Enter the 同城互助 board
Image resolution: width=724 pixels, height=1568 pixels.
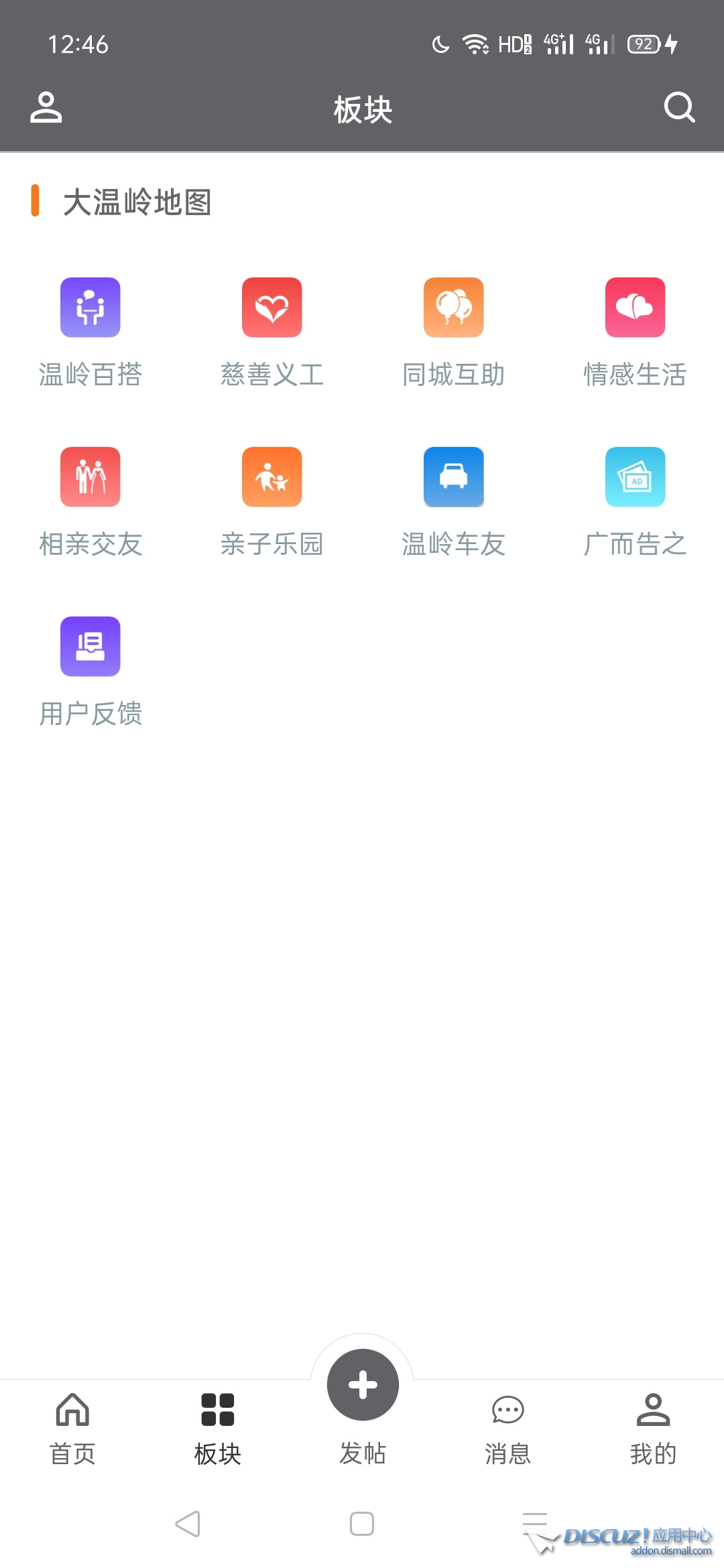(x=453, y=332)
